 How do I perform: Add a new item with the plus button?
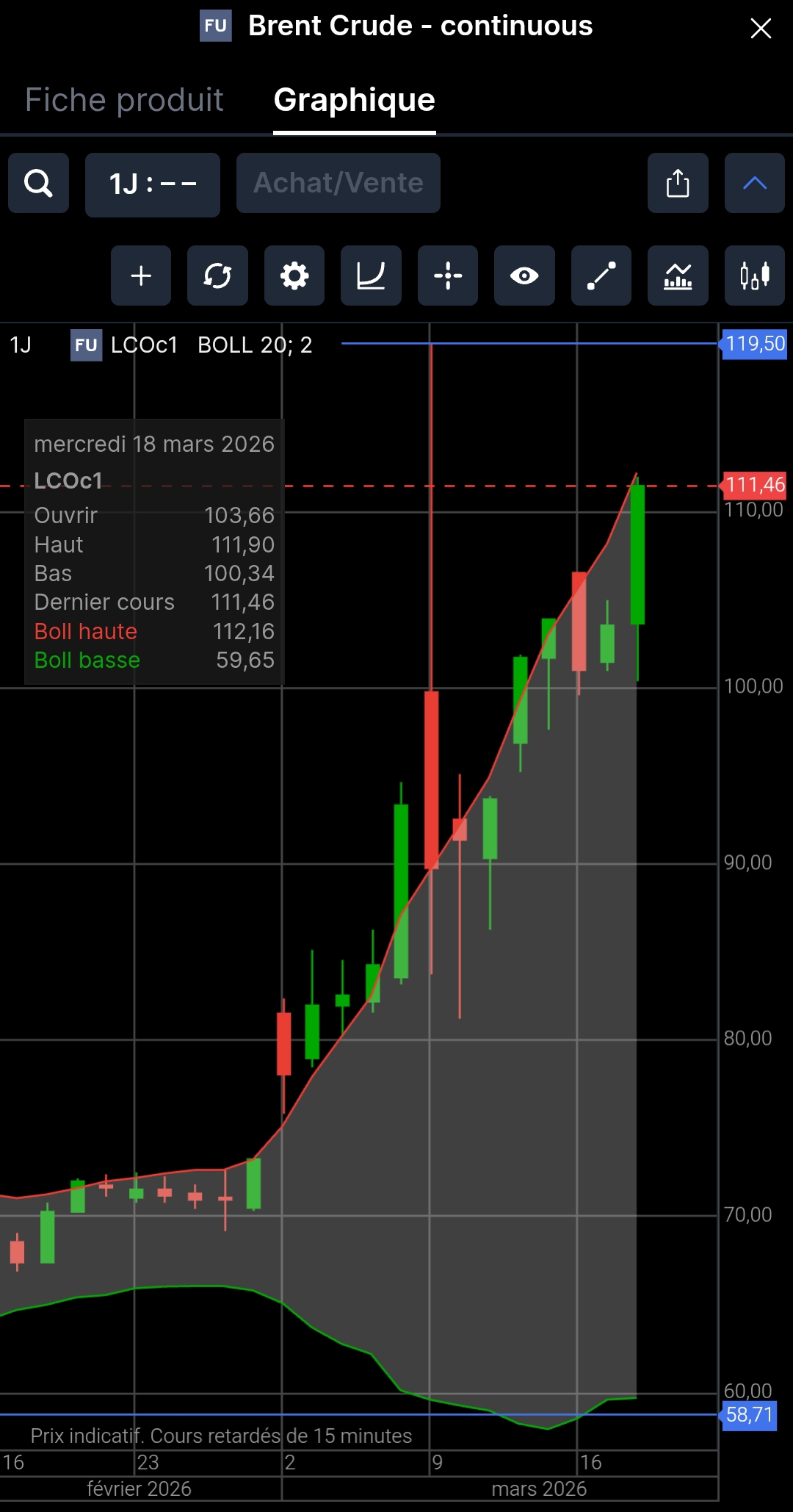pyautogui.click(x=141, y=276)
